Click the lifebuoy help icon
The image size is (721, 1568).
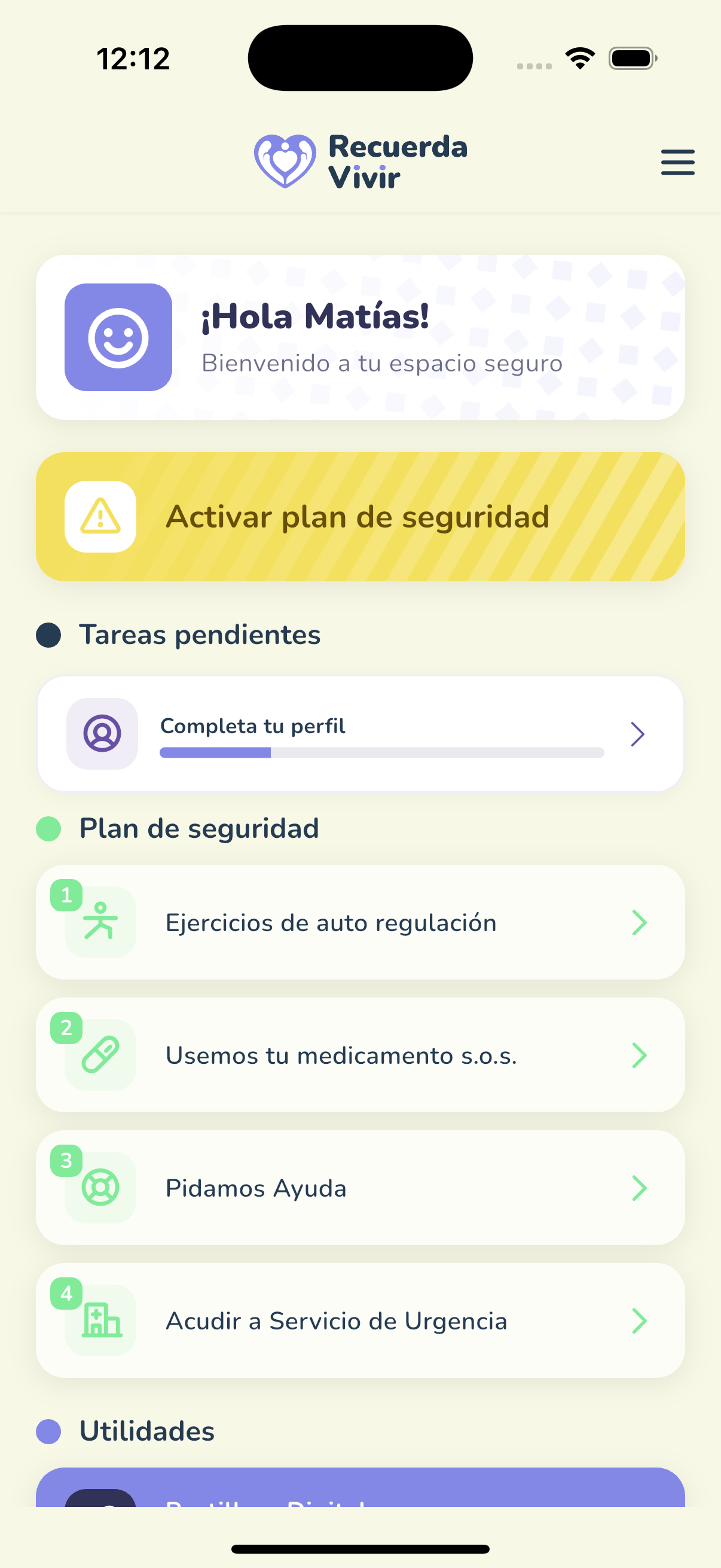tap(100, 1187)
